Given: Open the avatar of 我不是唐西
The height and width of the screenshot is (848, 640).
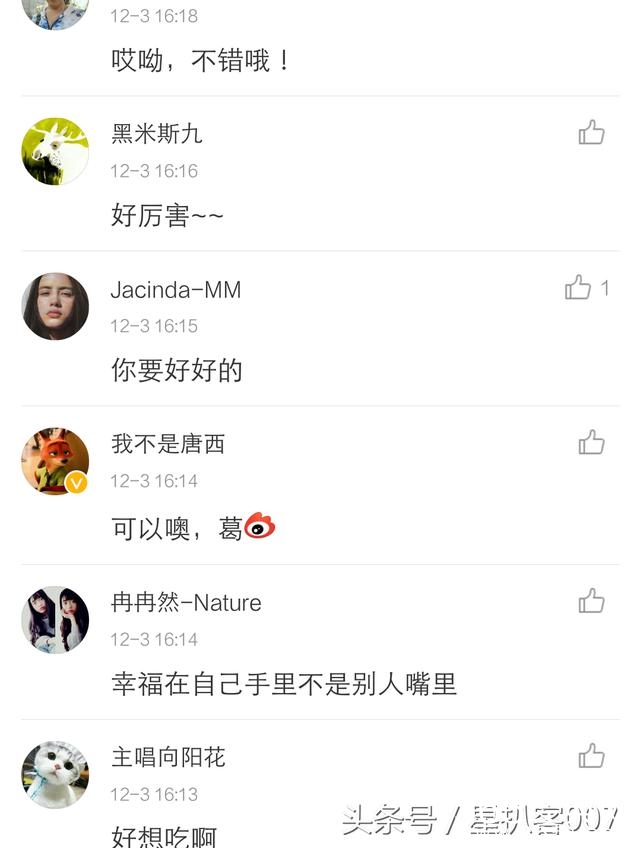Looking at the screenshot, I should tap(55, 461).
